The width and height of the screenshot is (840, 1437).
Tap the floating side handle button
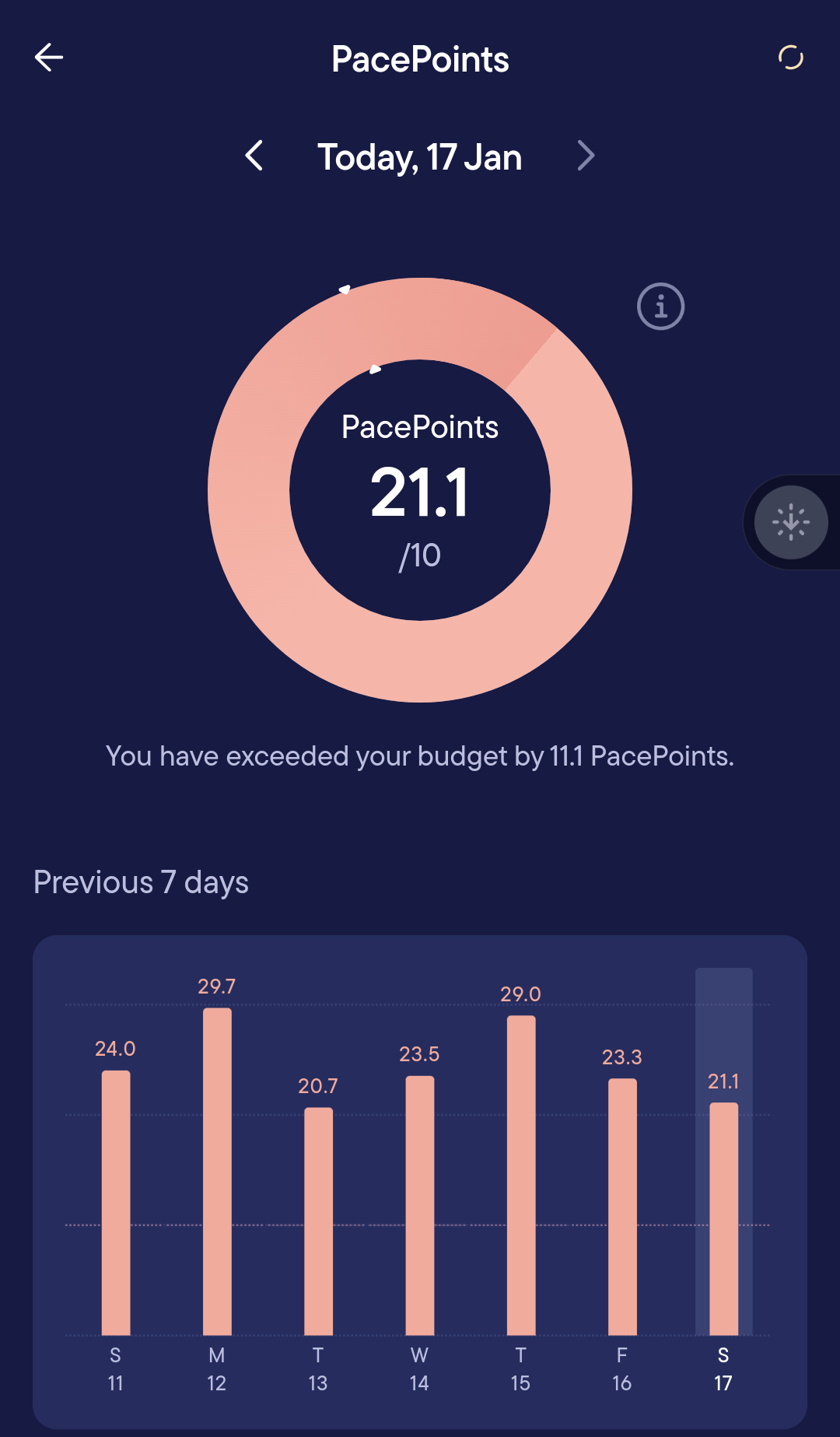click(791, 522)
